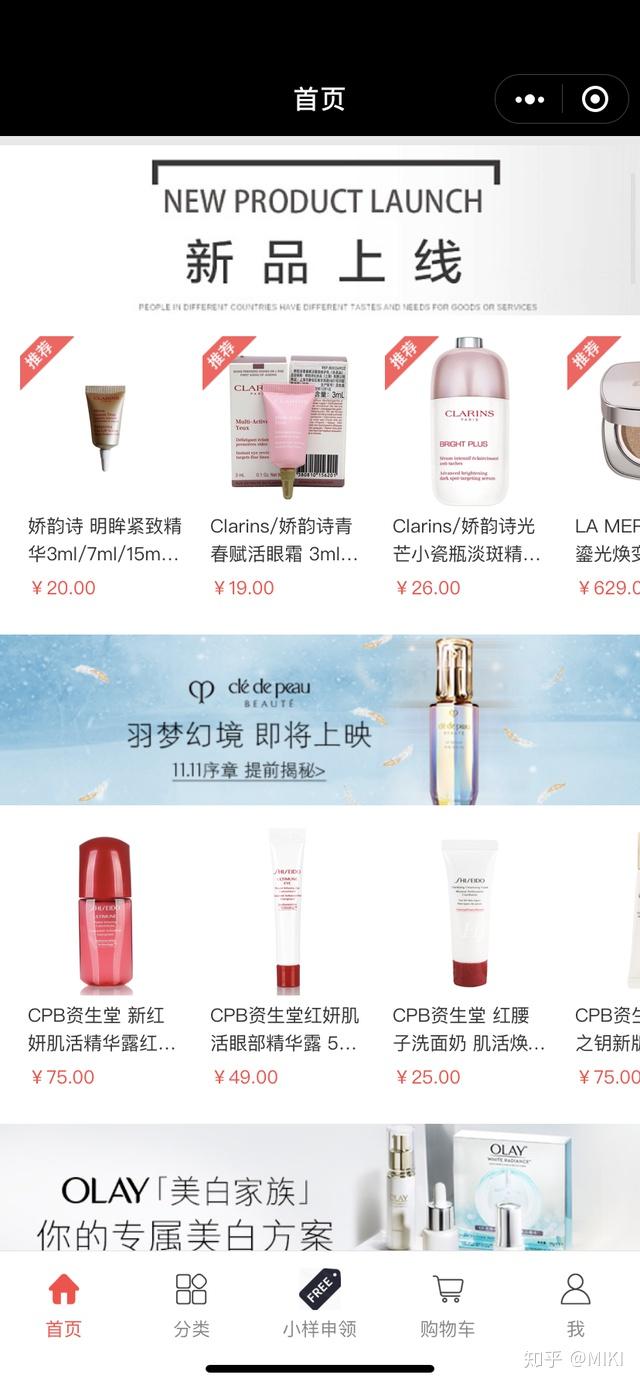
Task: Go to the 首页 home tab
Action: pyautogui.click(x=64, y=1303)
